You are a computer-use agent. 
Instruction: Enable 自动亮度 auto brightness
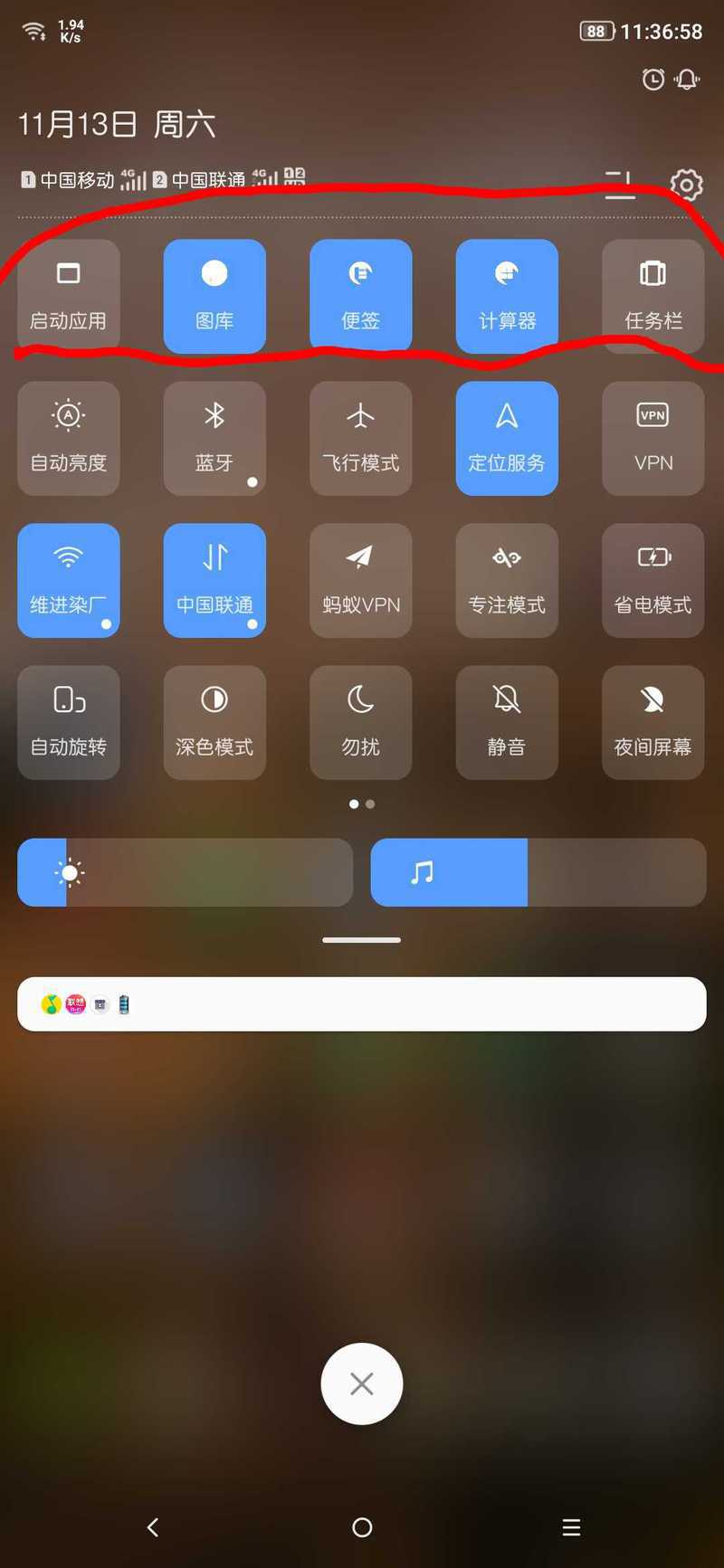69,438
